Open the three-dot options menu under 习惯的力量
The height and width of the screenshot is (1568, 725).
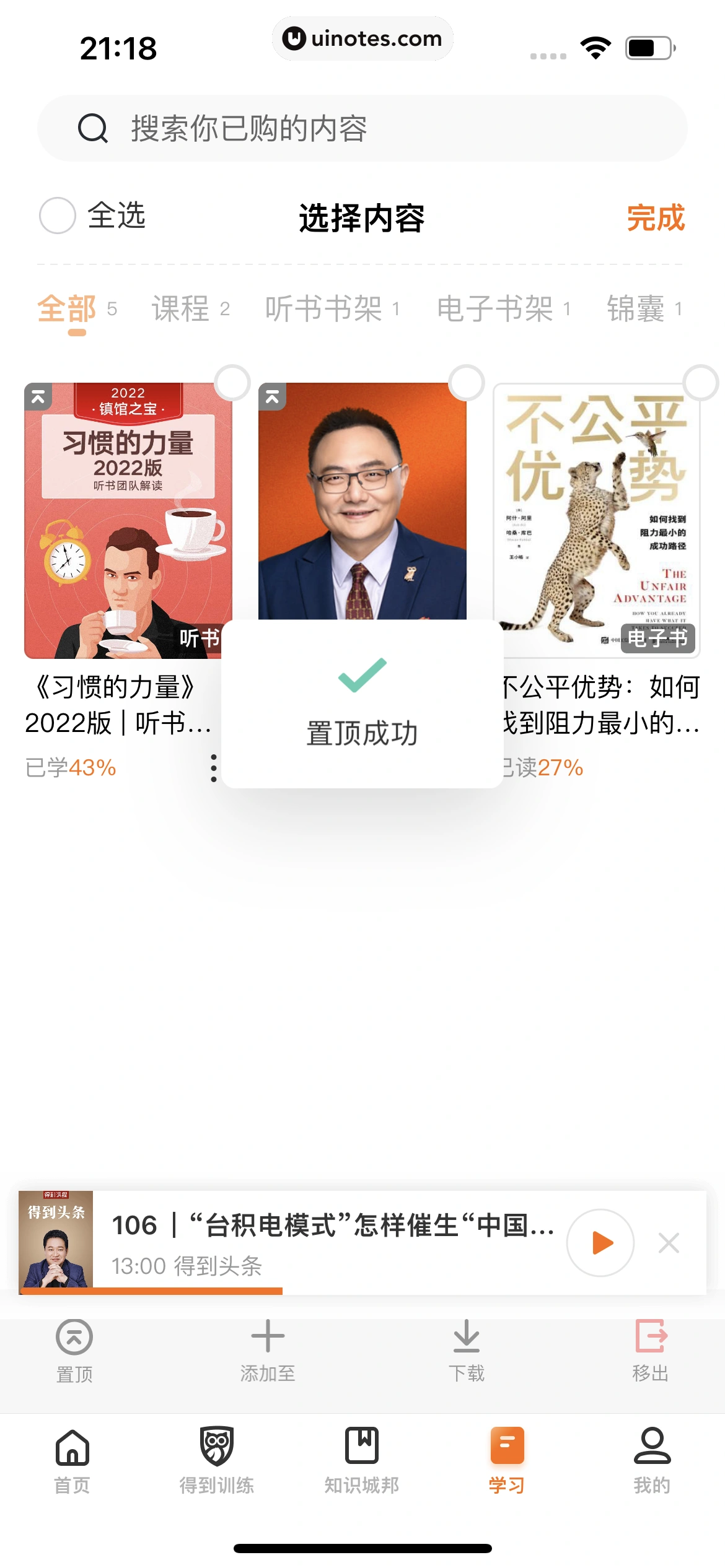point(214,768)
